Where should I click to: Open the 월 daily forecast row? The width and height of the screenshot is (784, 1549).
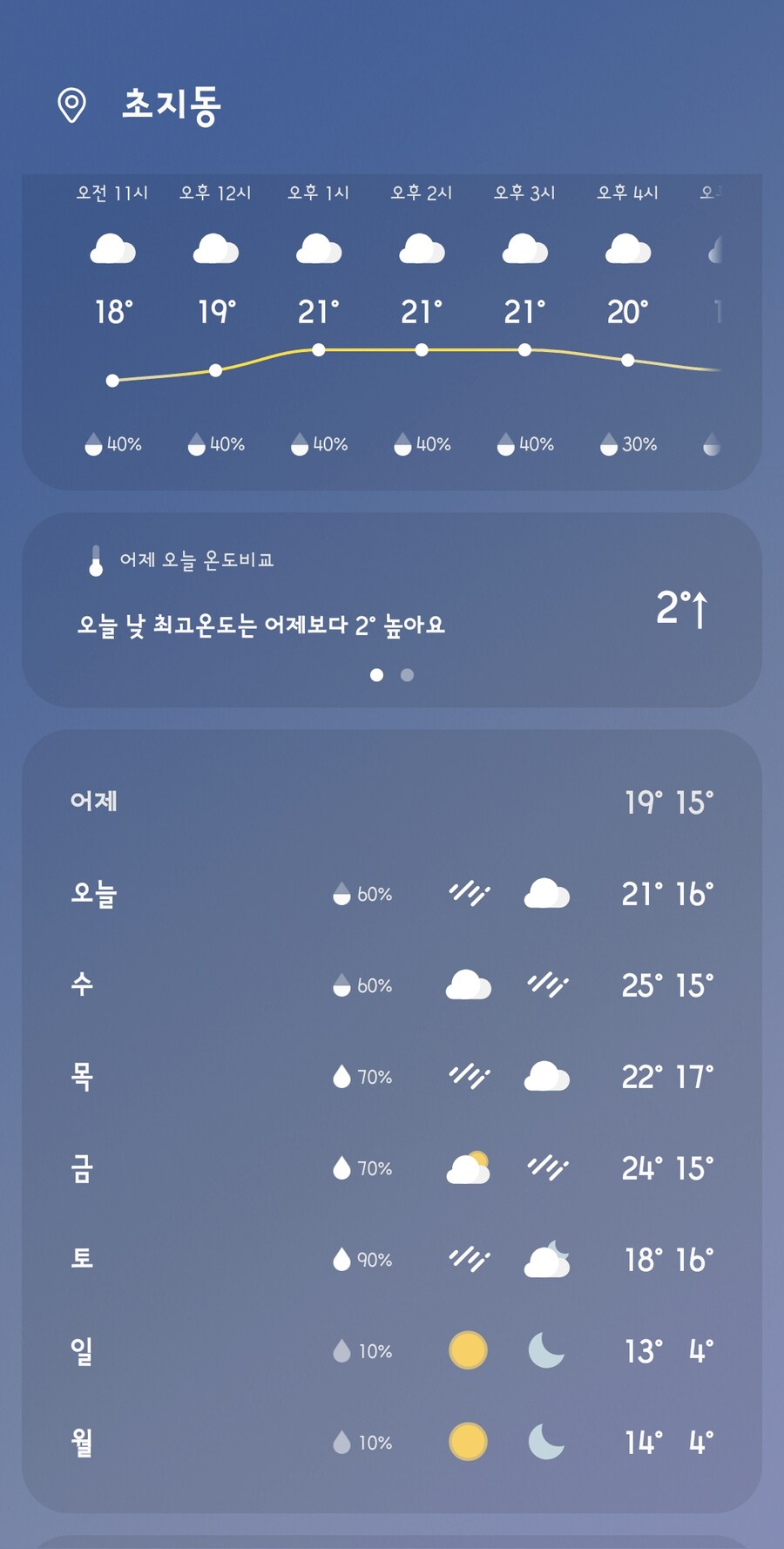(392, 1443)
